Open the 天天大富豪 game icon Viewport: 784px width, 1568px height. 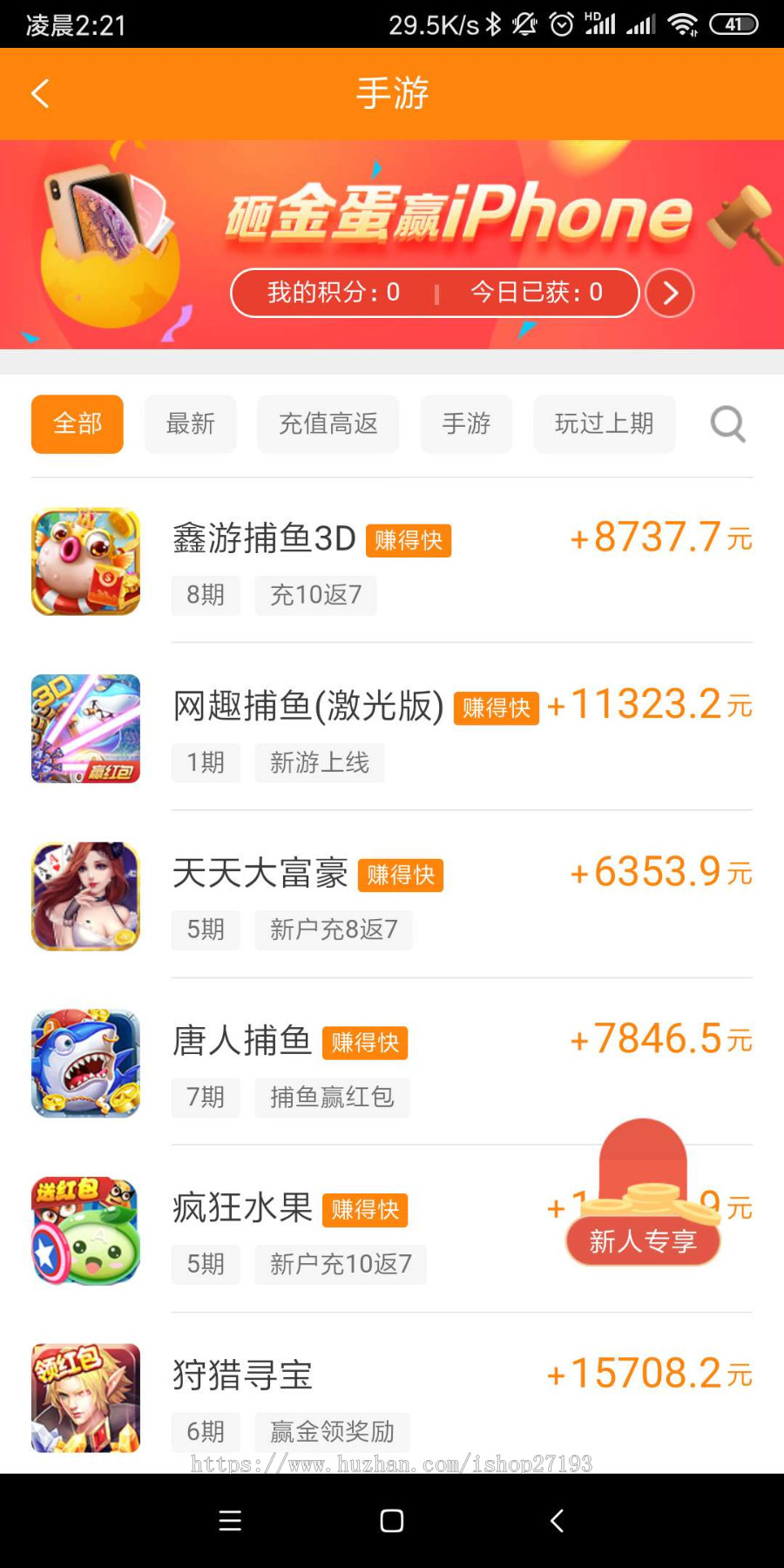tap(84, 896)
